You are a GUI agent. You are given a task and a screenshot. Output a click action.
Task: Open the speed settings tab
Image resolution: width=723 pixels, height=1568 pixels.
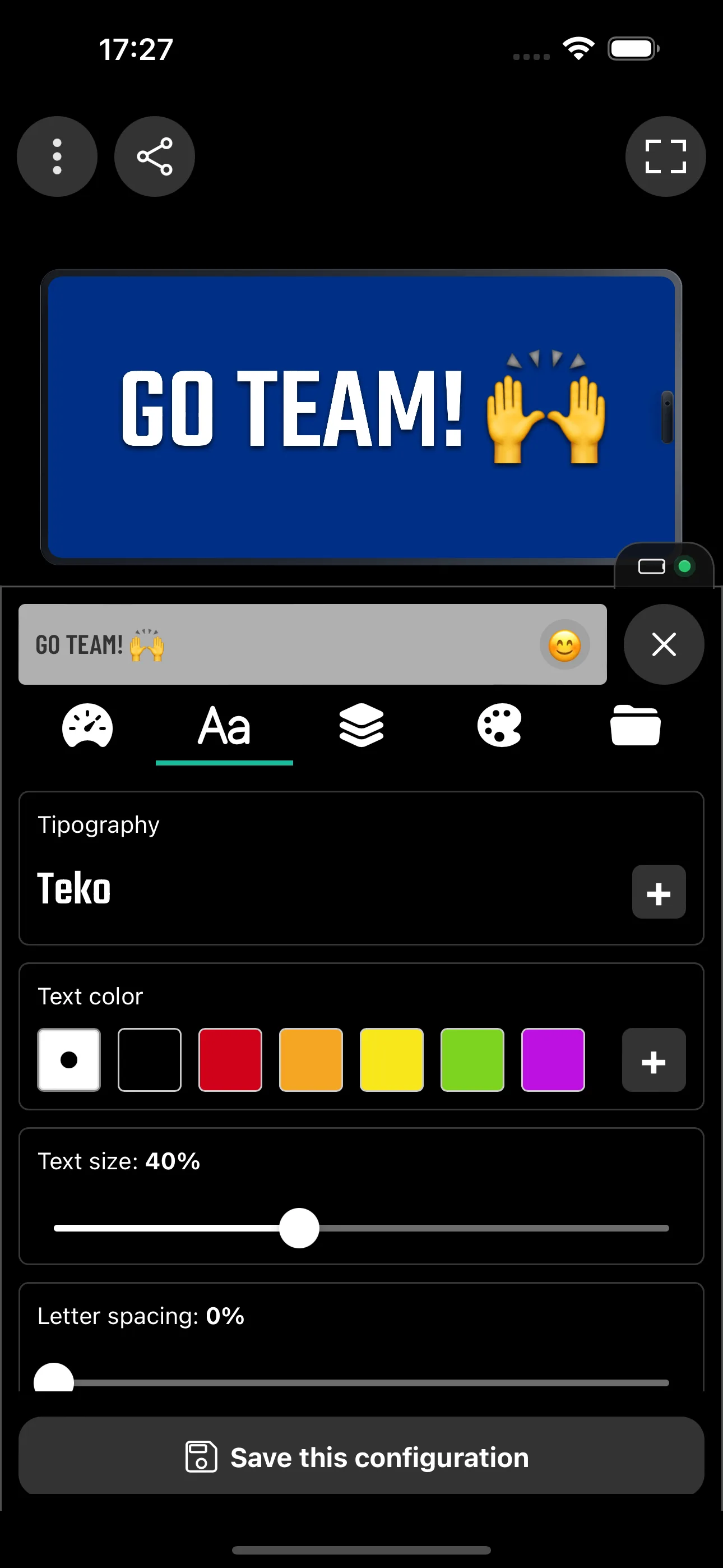click(x=87, y=727)
